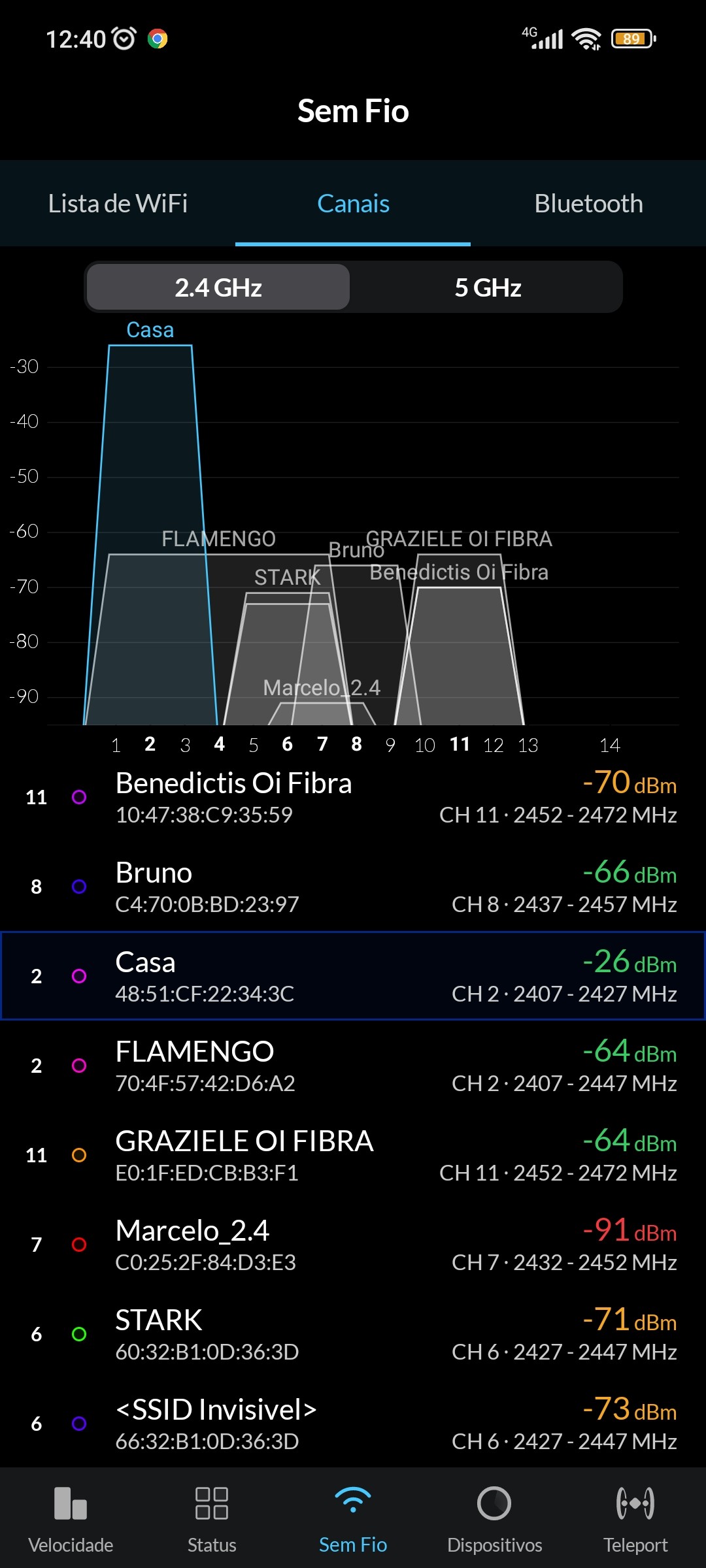Screen dimensions: 706x1568
Task: Highlight the FLAMENGO network row
Action: coord(353,1066)
